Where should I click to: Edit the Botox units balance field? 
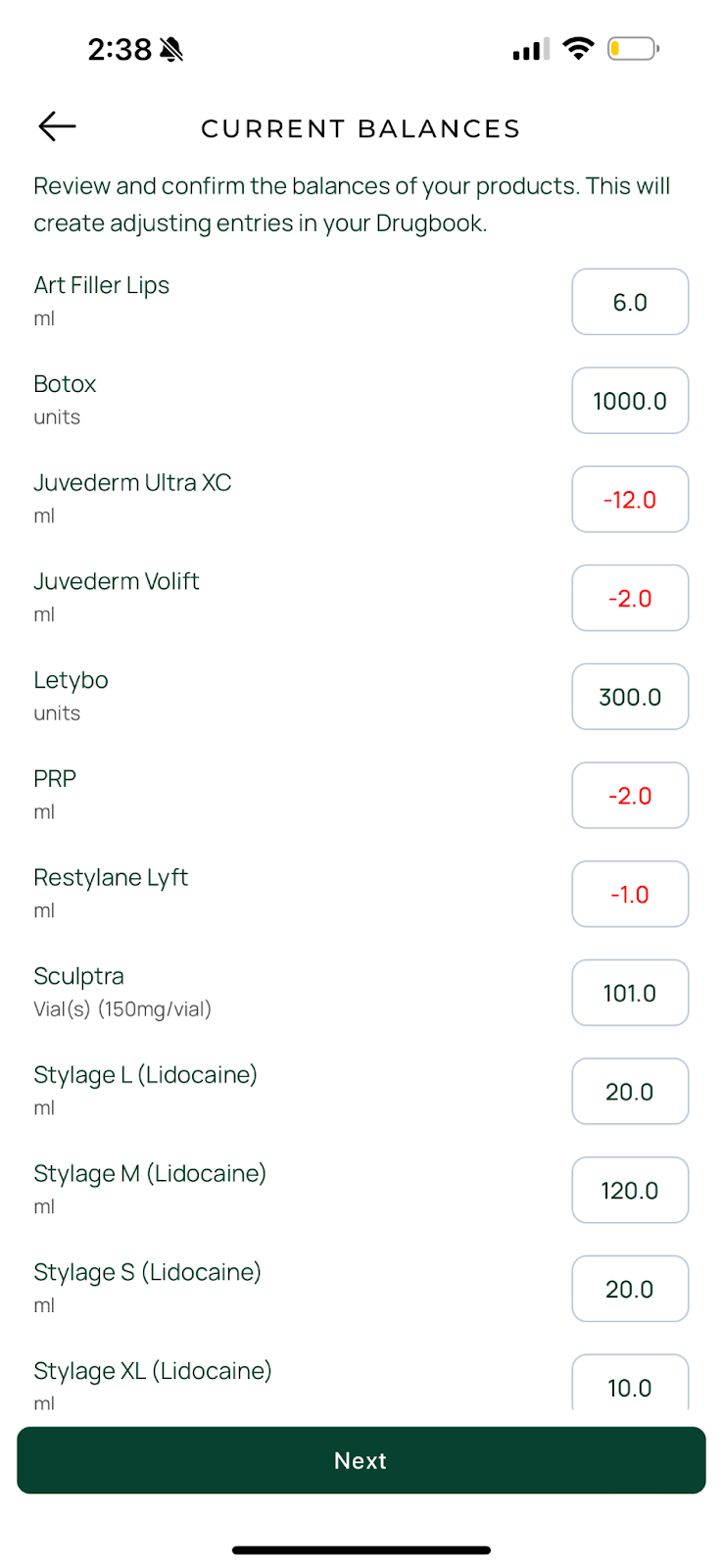(x=630, y=401)
